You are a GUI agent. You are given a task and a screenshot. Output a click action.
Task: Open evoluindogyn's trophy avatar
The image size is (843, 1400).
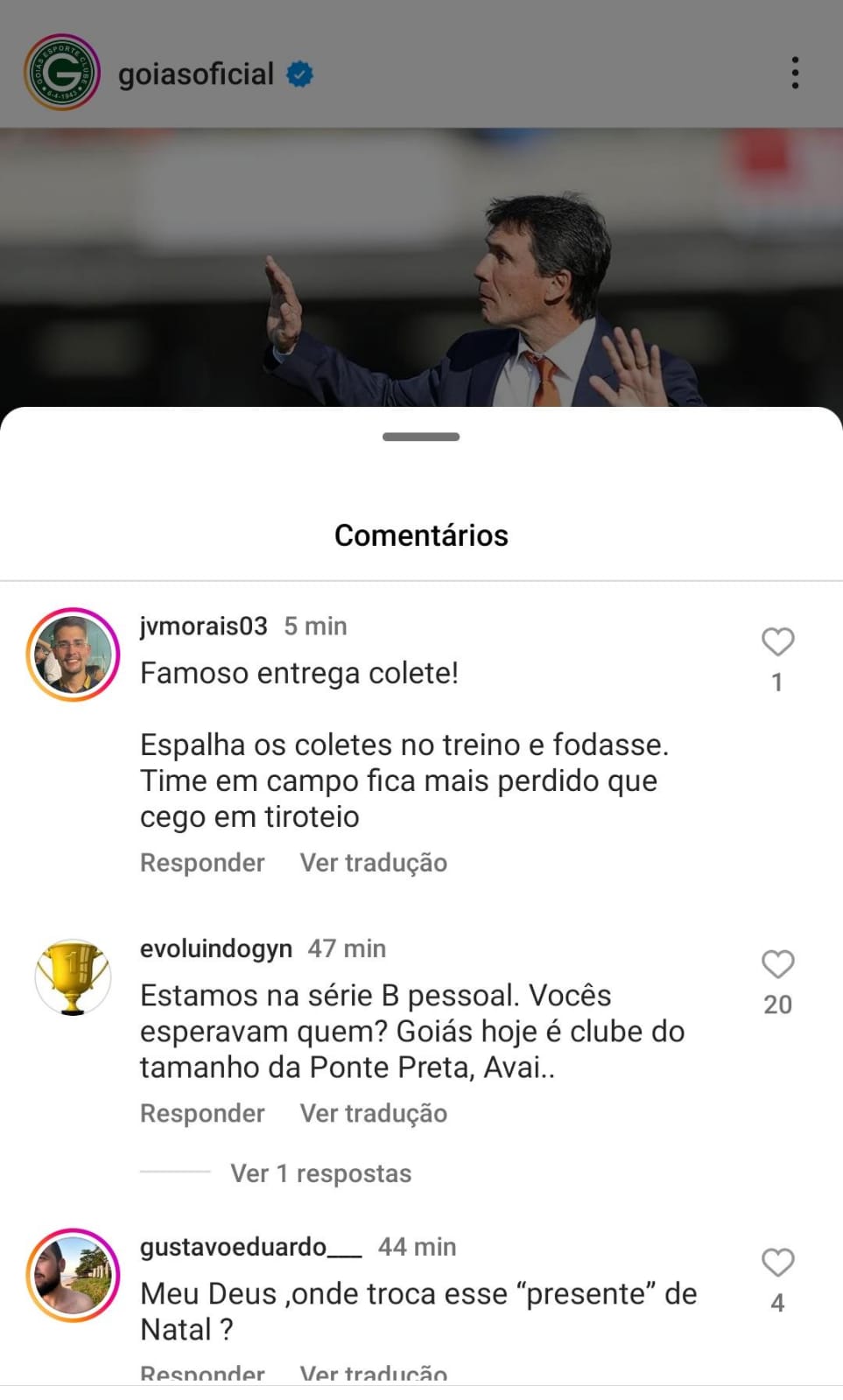pos(74,977)
